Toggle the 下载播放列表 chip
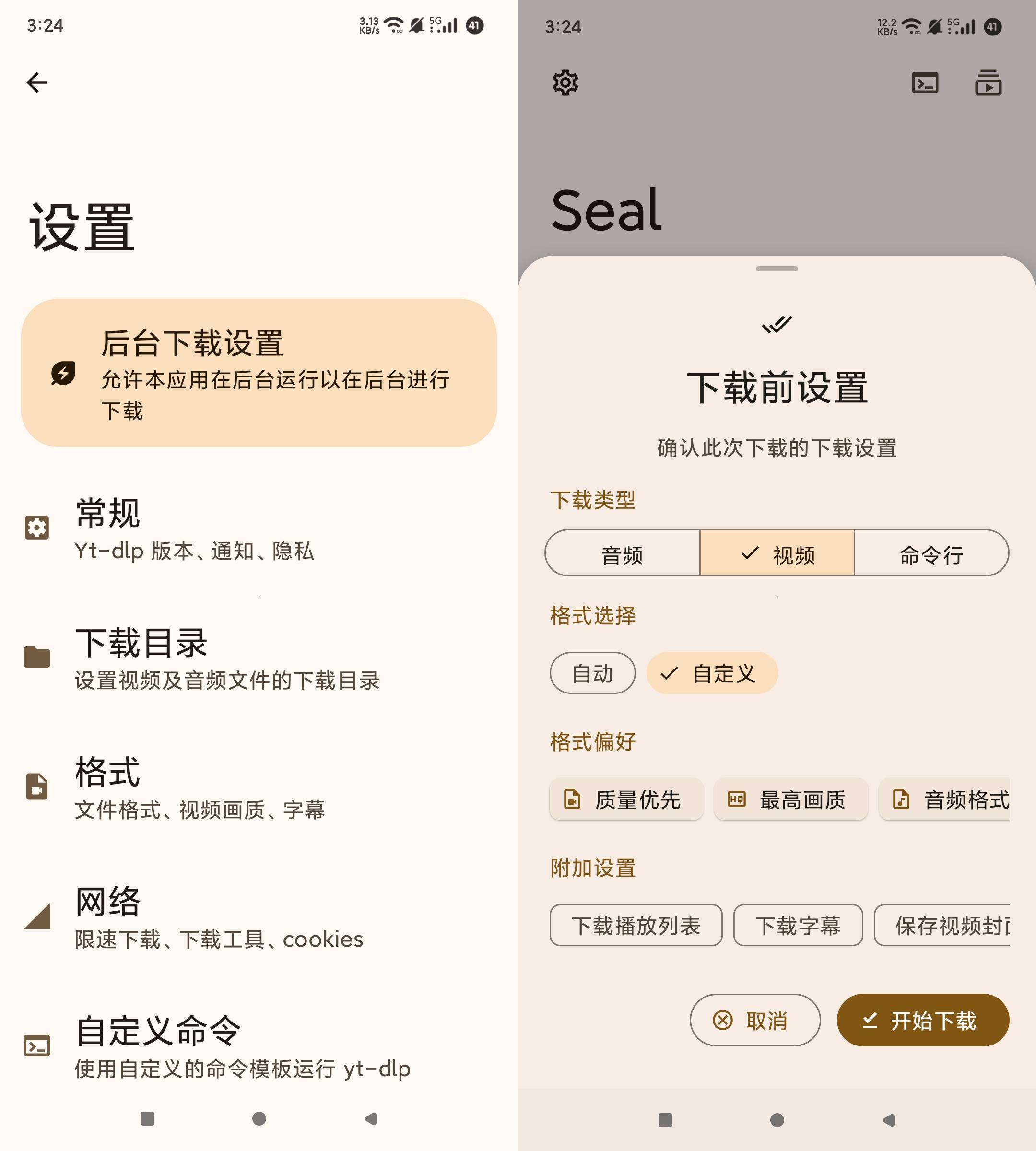 click(x=636, y=926)
